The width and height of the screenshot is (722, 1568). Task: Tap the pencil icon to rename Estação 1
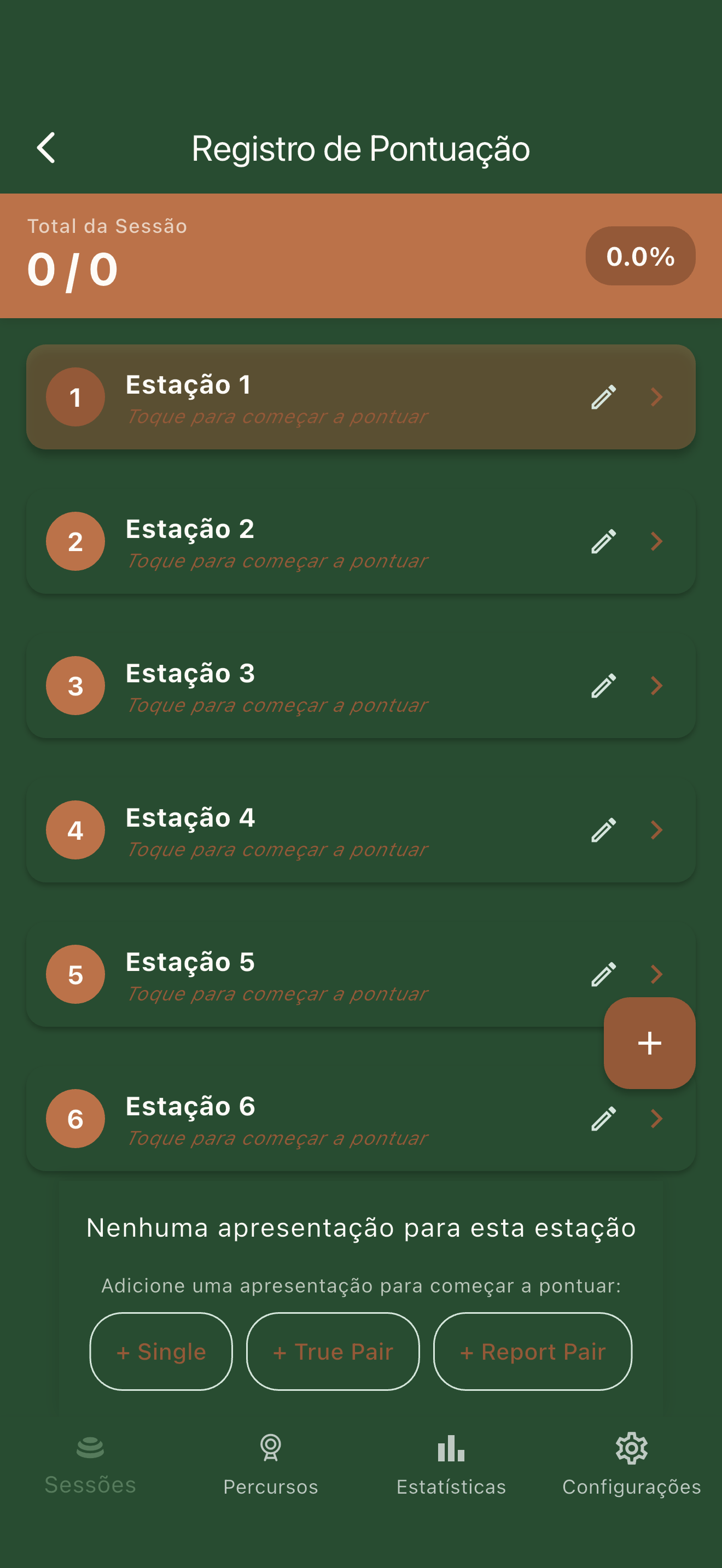click(603, 398)
